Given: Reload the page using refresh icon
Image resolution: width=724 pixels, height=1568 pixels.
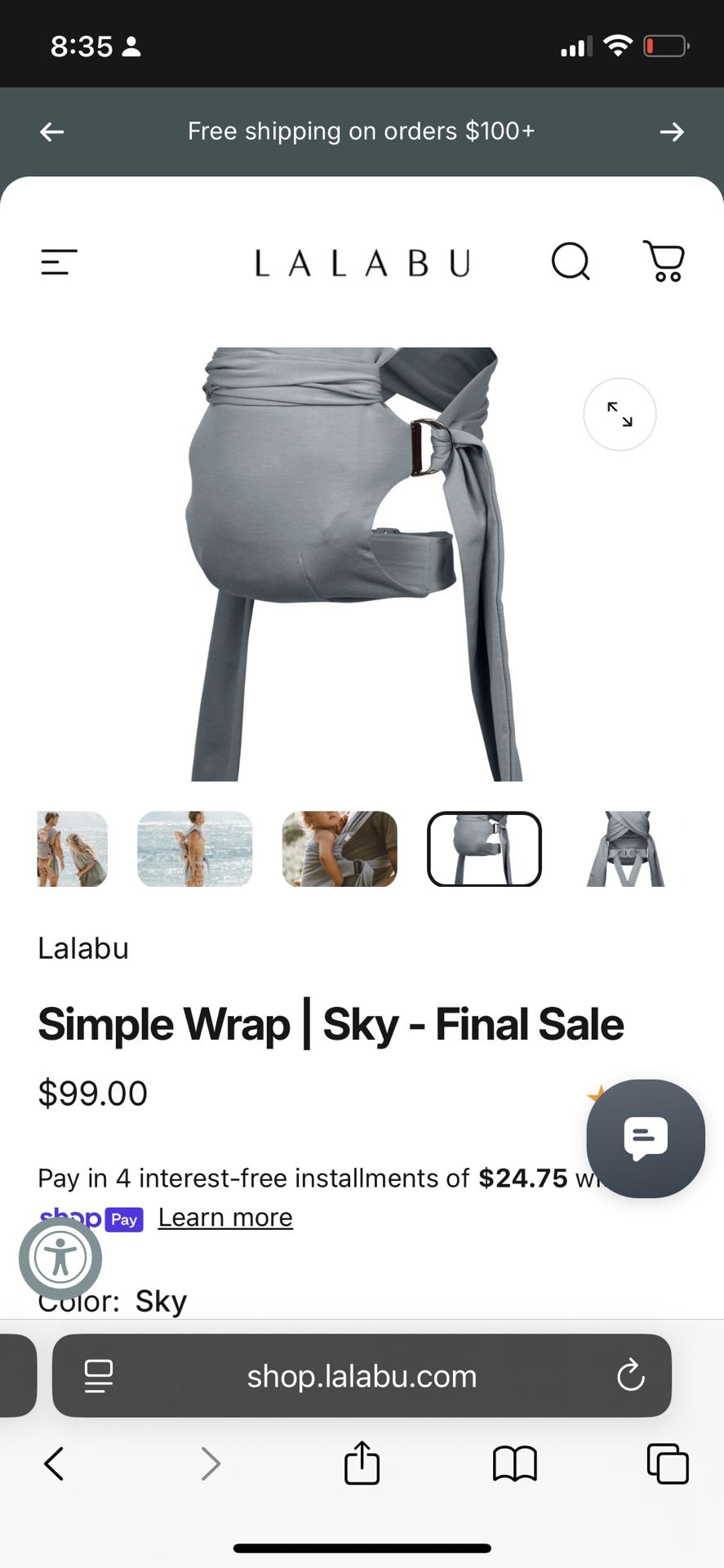Looking at the screenshot, I should coord(630,1376).
